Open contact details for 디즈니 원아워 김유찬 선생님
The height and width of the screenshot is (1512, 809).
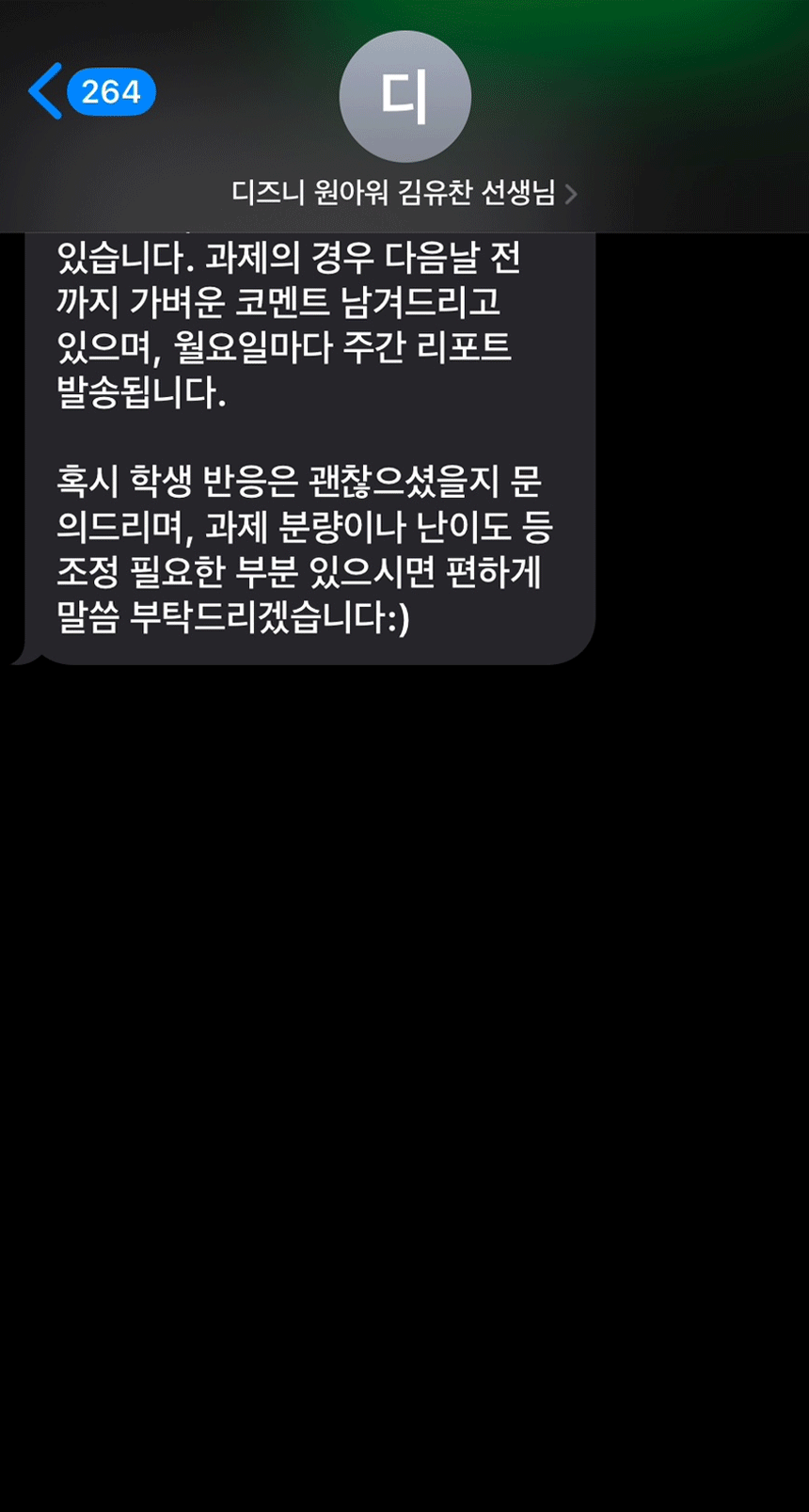[404, 193]
